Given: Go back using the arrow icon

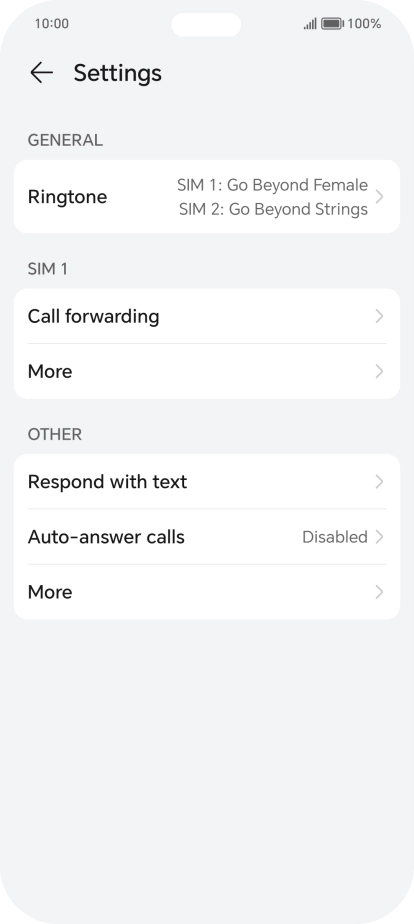Looking at the screenshot, I should (41, 73).
